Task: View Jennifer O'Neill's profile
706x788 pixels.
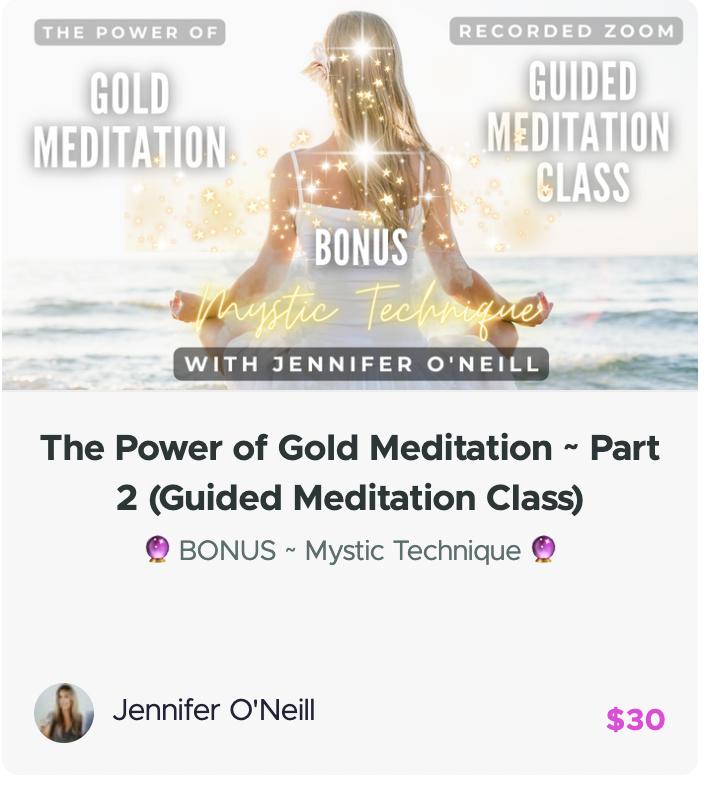Action: 212,712
